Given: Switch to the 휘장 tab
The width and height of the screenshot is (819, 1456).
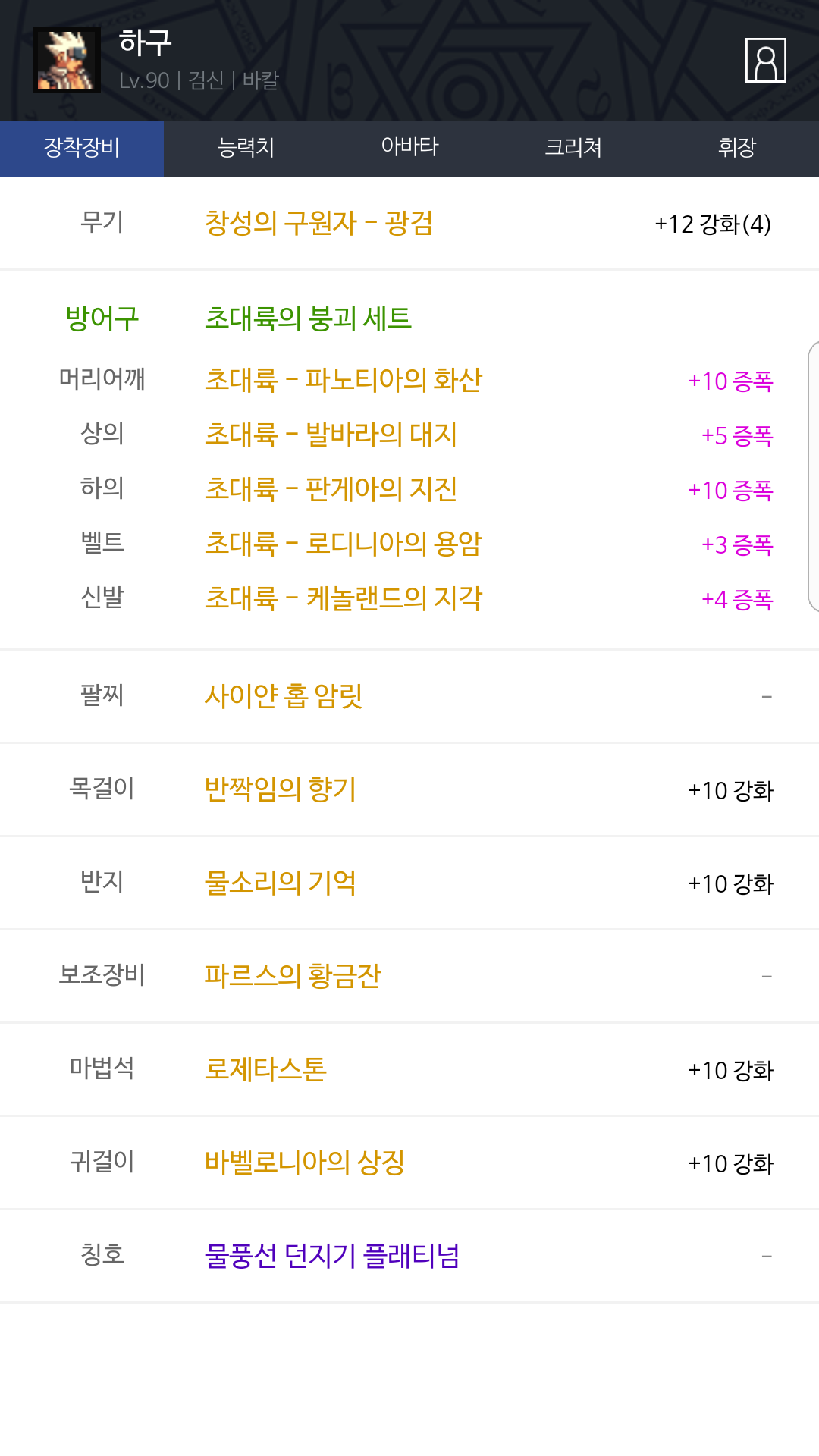Looking at the screenshot, I should pos(737,149).
